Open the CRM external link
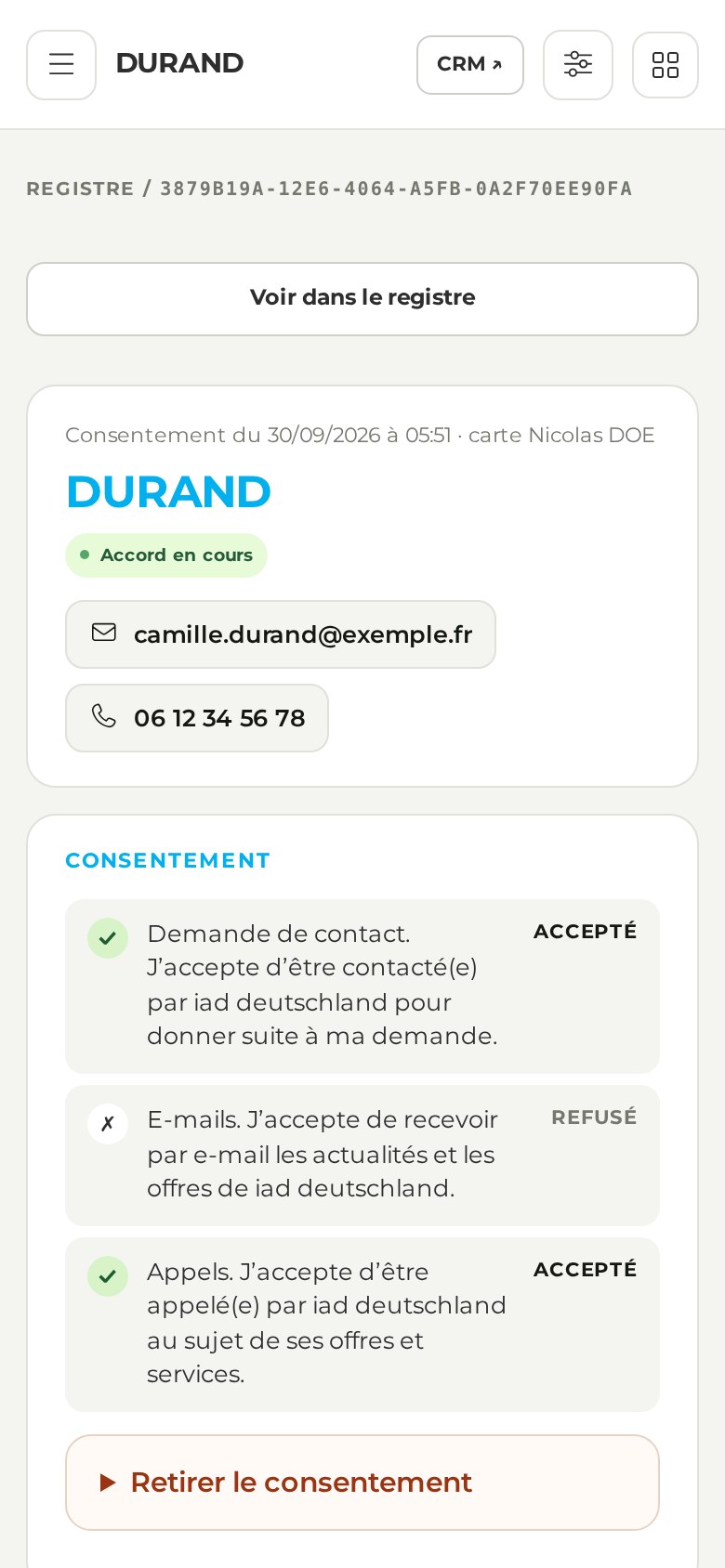The width and height of the screenshot is (725, 1568). (470, 65)
